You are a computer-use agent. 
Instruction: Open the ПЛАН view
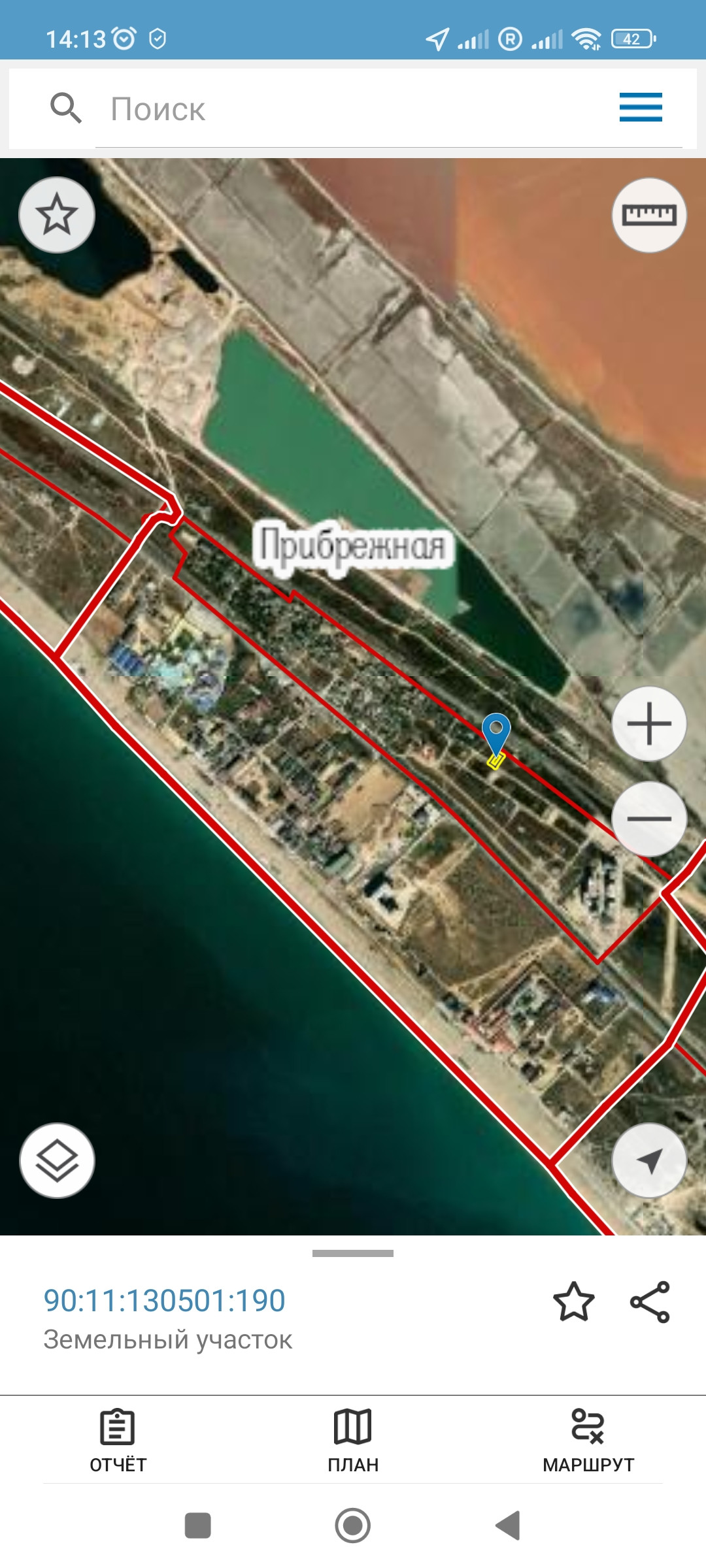click(353, 1441)
